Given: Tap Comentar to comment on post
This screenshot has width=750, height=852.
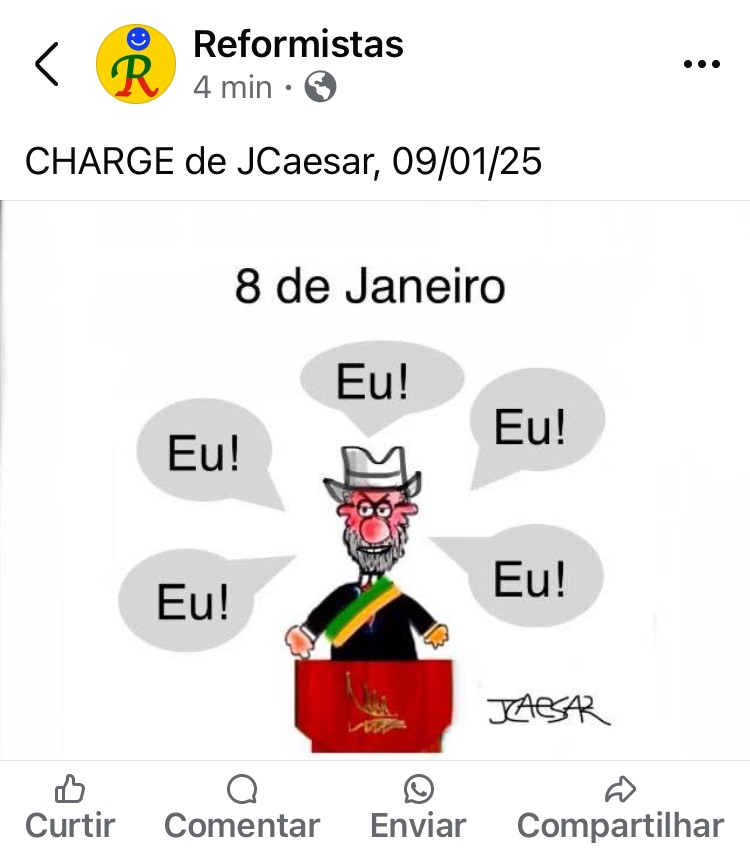Looking at the screenshot, I should [x=242, y=808].
